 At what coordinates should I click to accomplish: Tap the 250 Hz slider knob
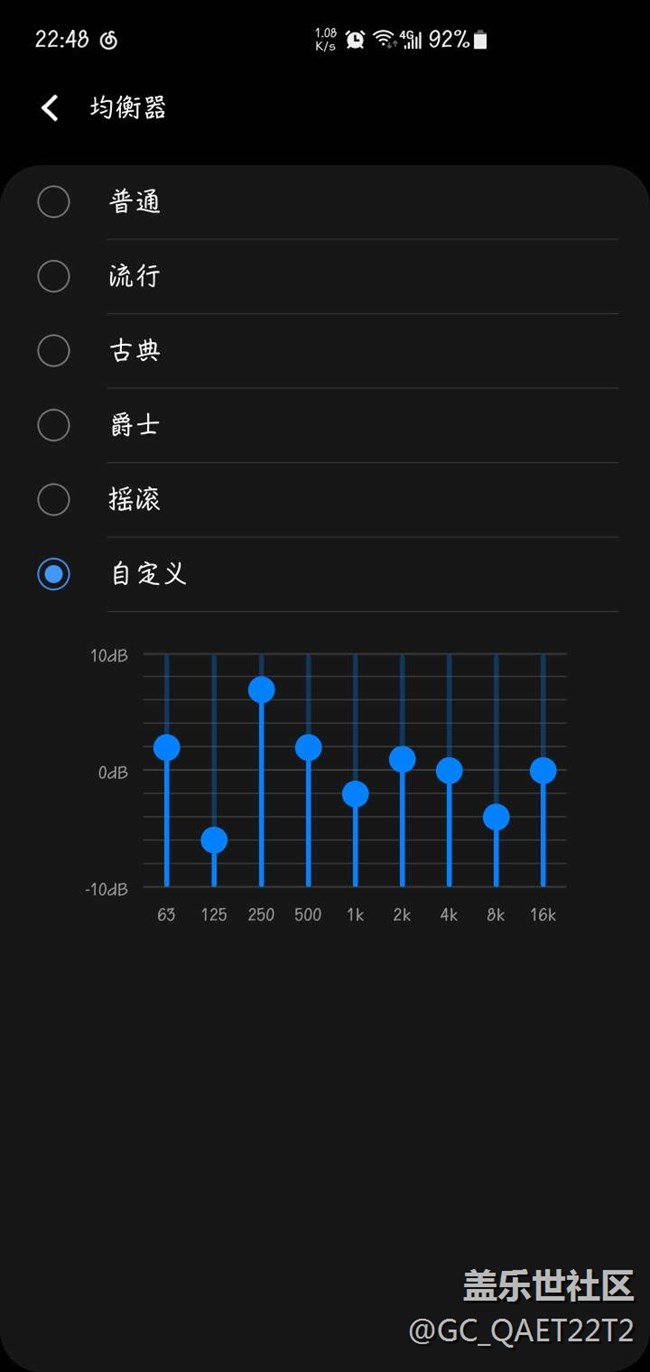pyautogui.click(x=261, y=690)
